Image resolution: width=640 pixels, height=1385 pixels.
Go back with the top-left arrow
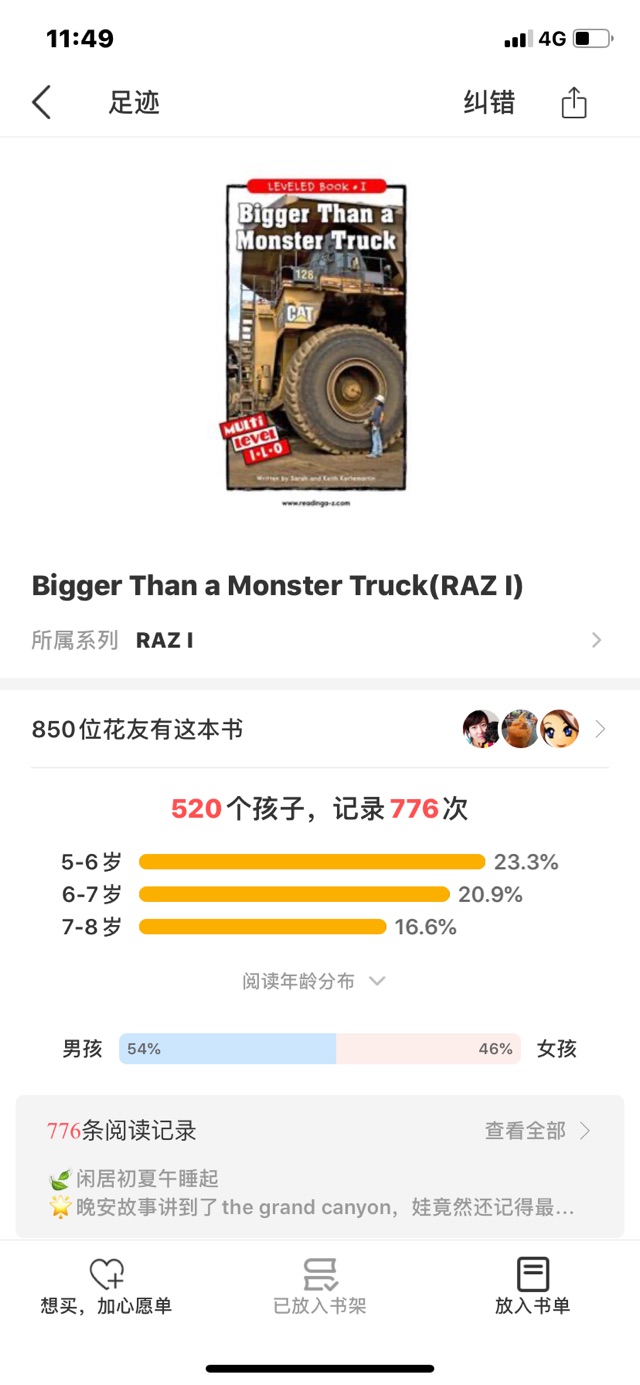pyautogui.click(x=41, y=102)
